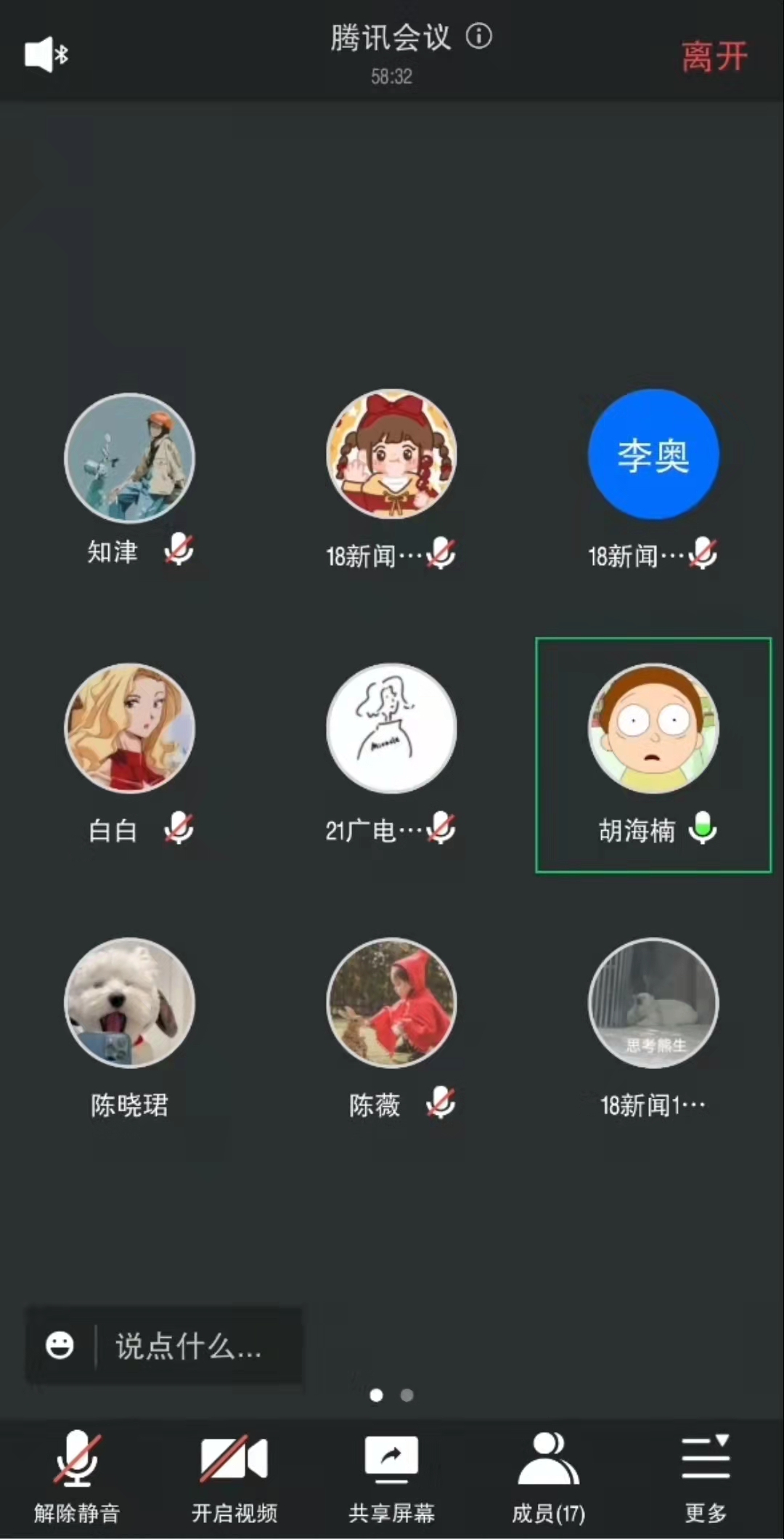The height and width of the screenshot is (1539, 784).
Task: Select participant 陈晓珺
Action: [x=130, y=1003]
